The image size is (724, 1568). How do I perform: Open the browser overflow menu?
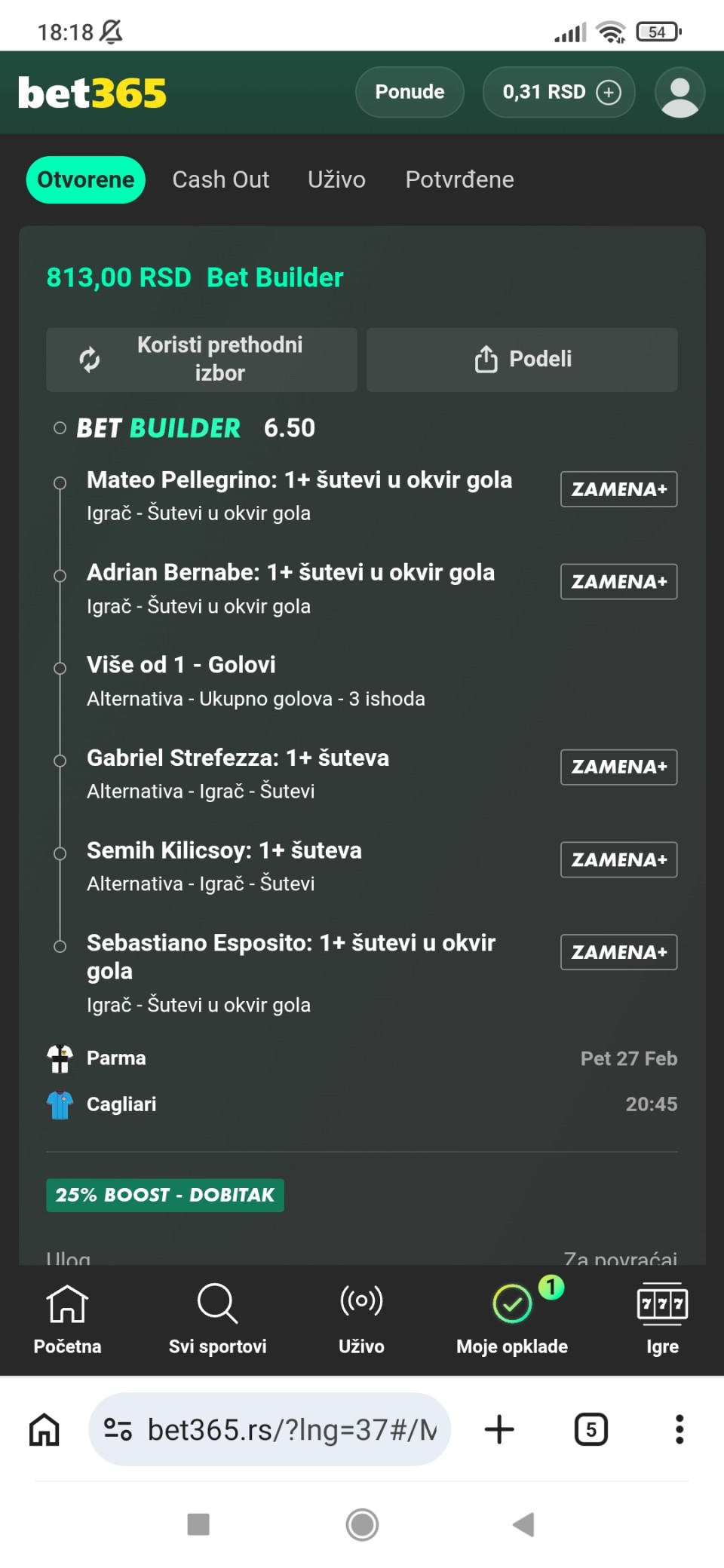[680, 1429]
